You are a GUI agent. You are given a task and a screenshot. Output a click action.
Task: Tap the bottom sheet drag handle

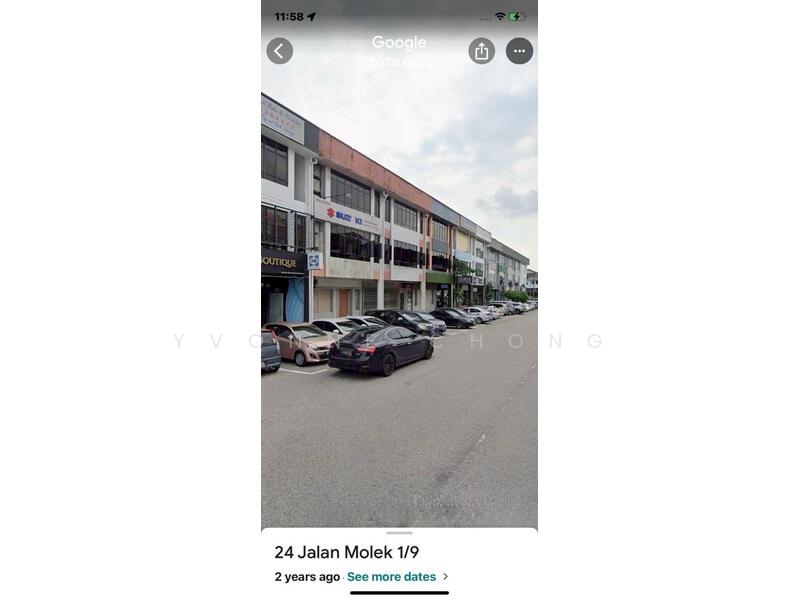pos(399,533)
